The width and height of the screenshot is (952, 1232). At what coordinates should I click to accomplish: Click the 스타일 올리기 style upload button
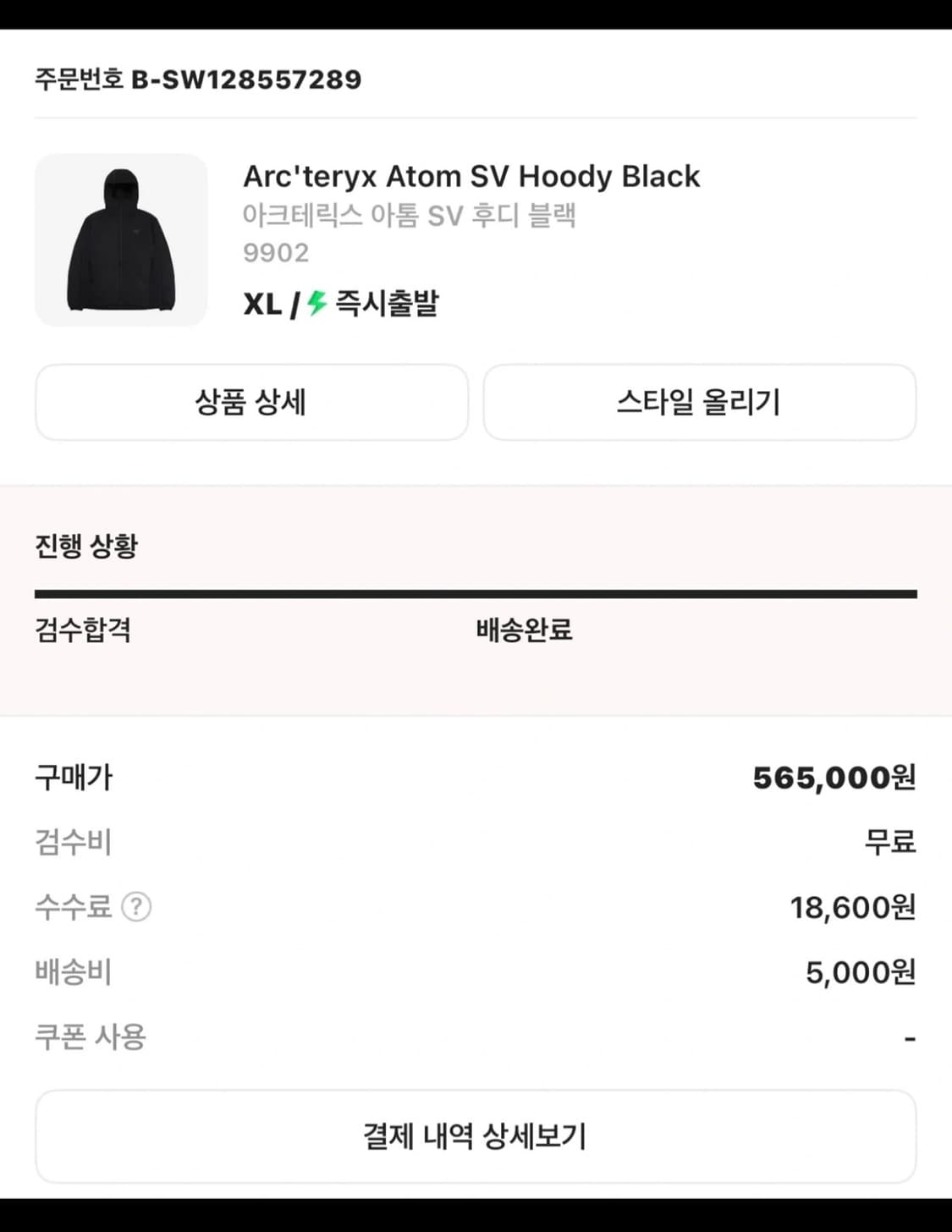point(700,403)
